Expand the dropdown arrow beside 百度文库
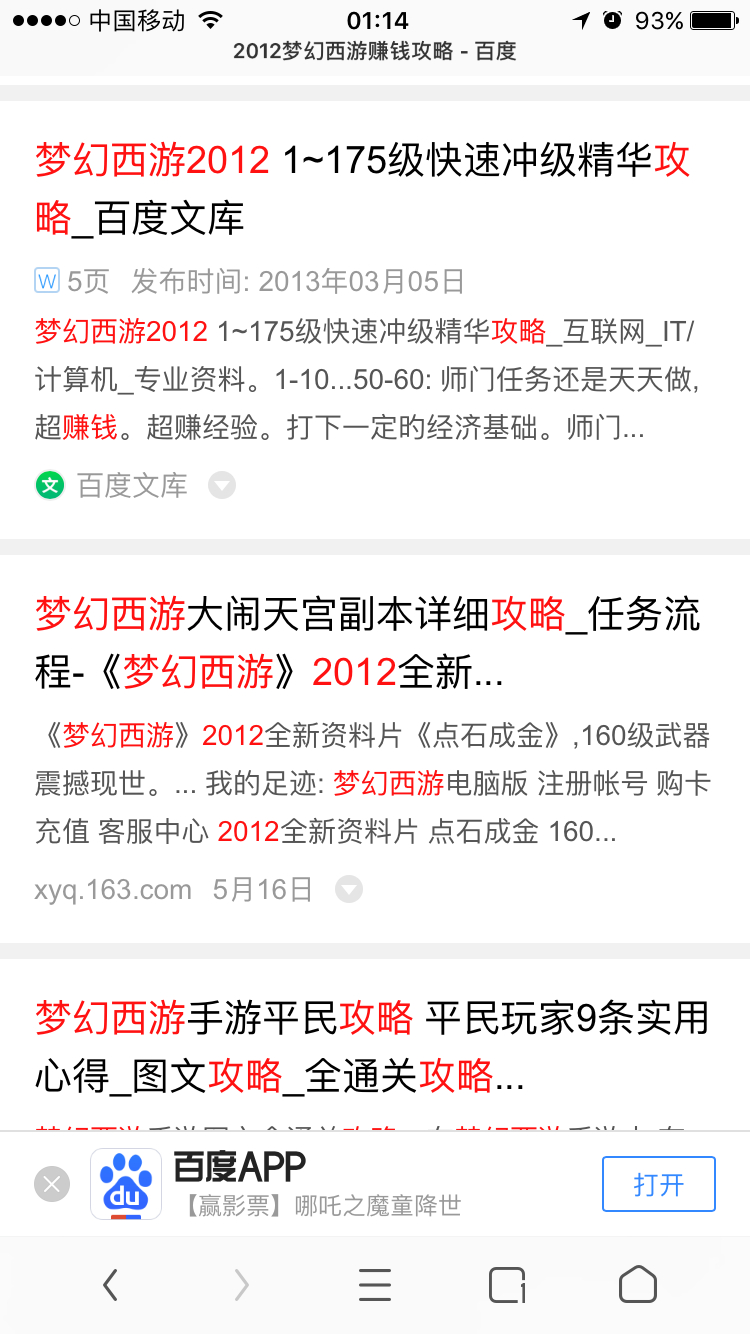This screenshot has width=750, height=1334. point(222,486)
